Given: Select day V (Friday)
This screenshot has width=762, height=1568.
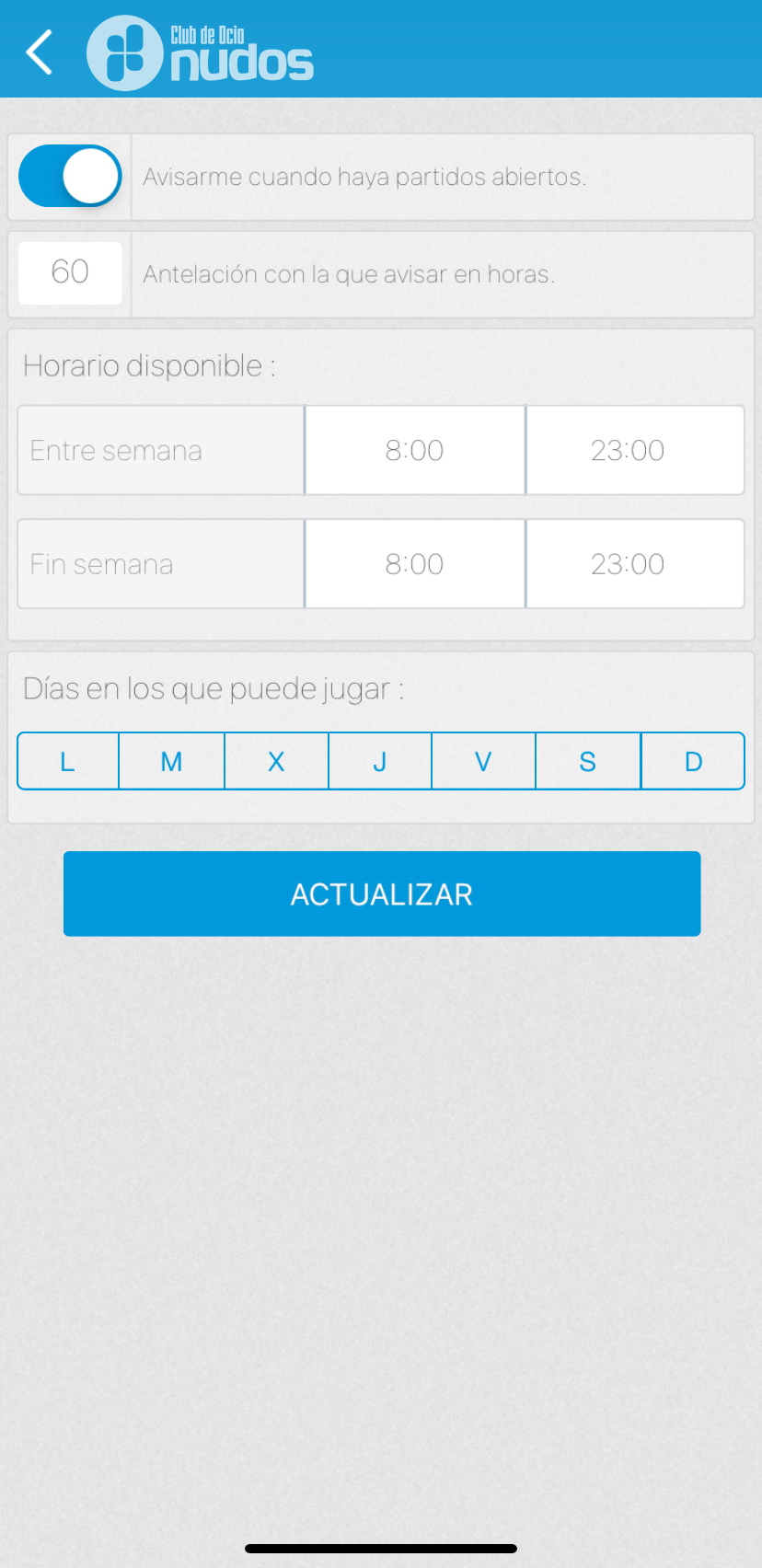Looking at the screenshot, I should coord(483,761).
